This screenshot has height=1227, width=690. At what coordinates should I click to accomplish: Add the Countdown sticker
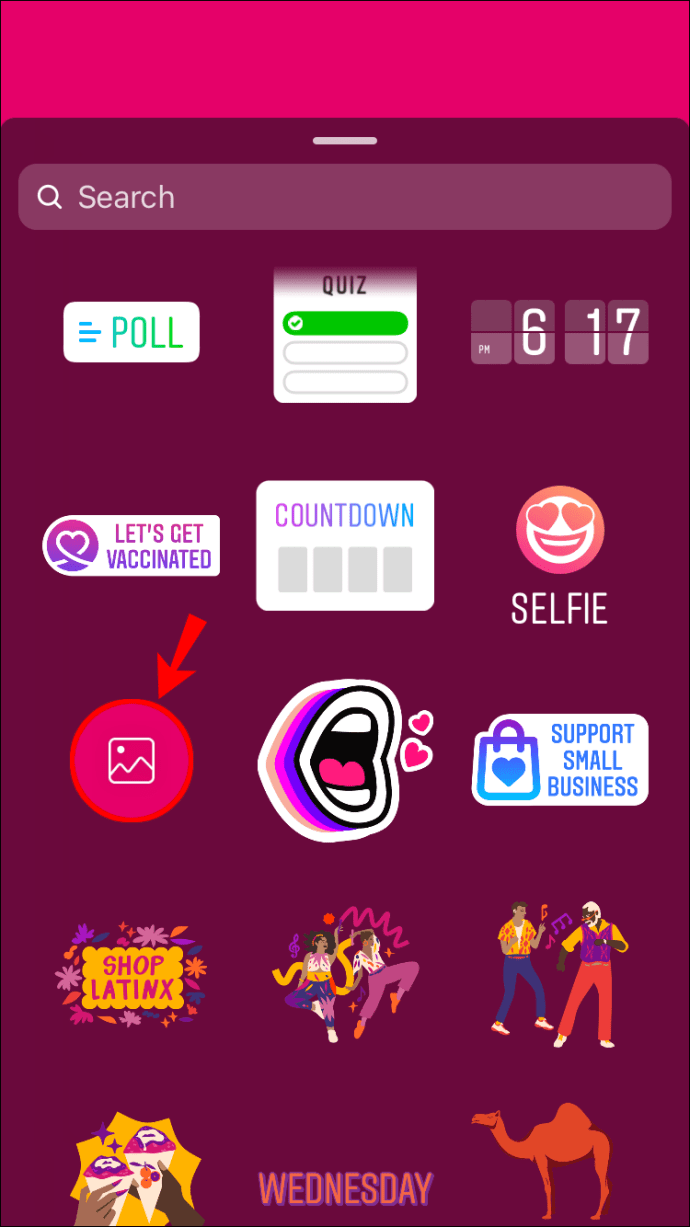coord(345,546)
